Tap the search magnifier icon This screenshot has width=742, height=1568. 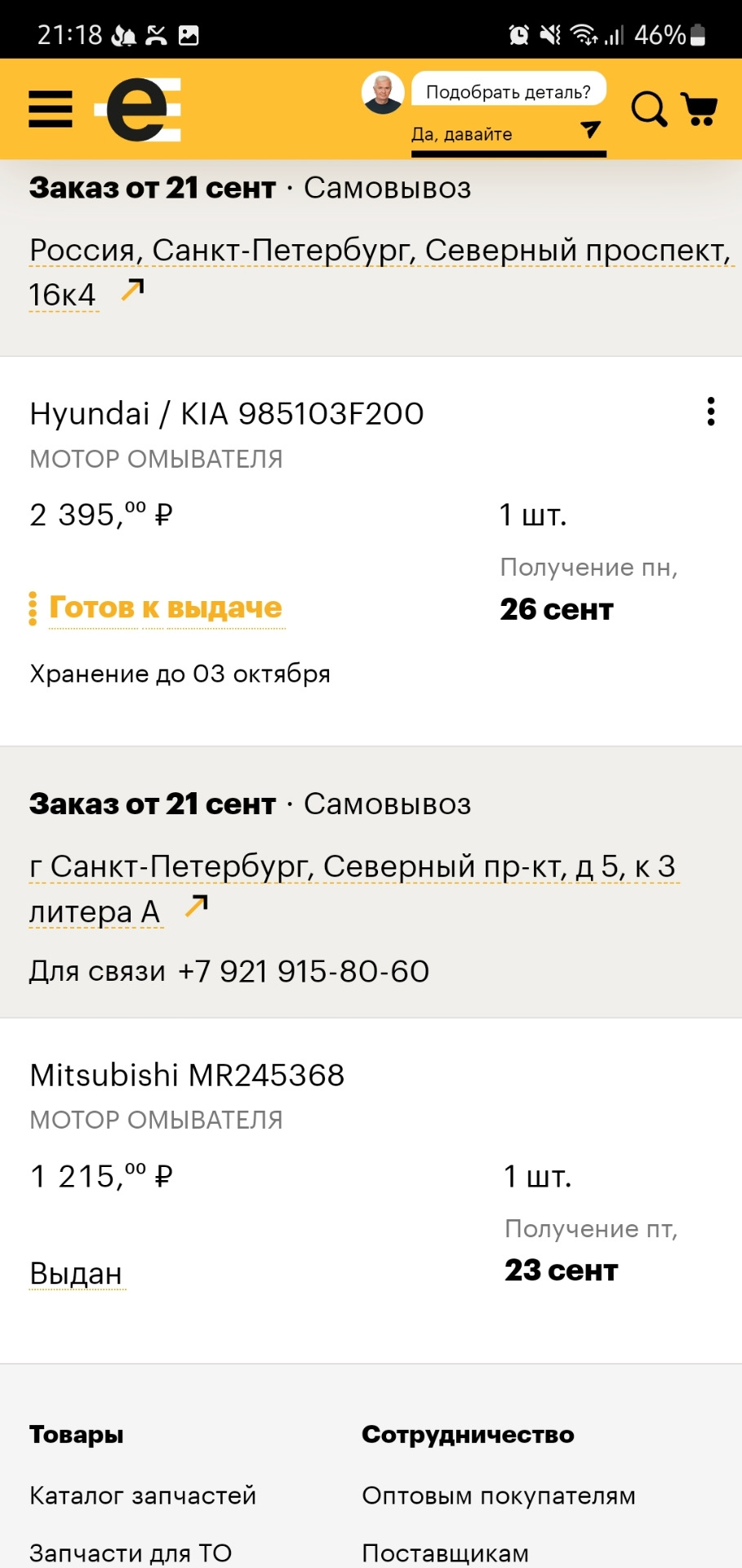point(649,109)
